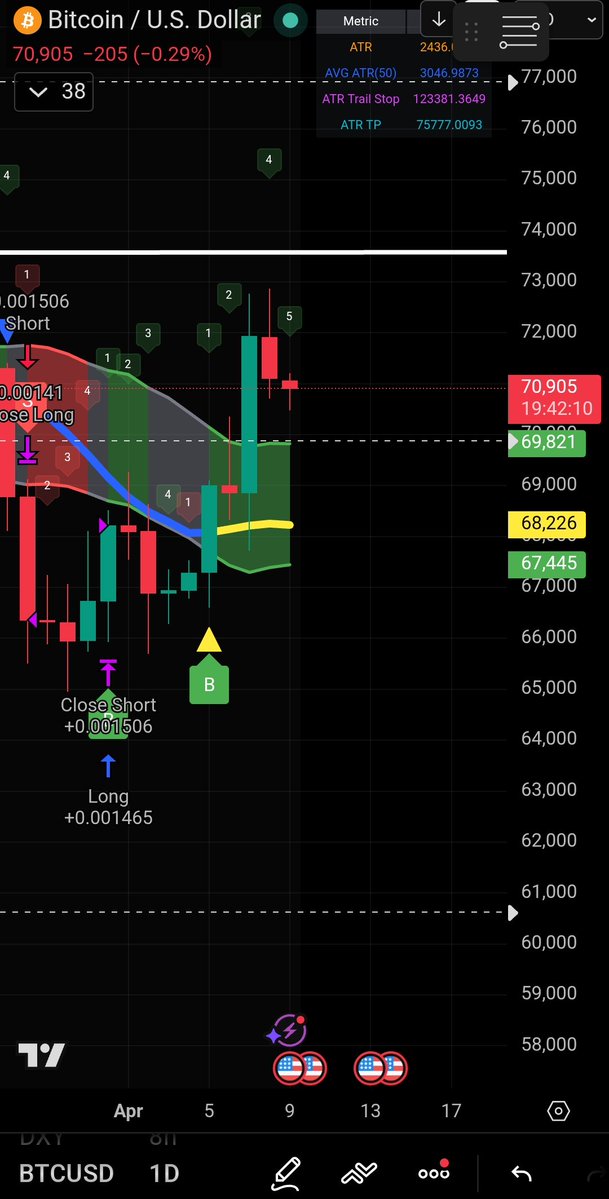Open the US economic events near April 9
Screen dimensions: 609x1199
[299, 1068]
